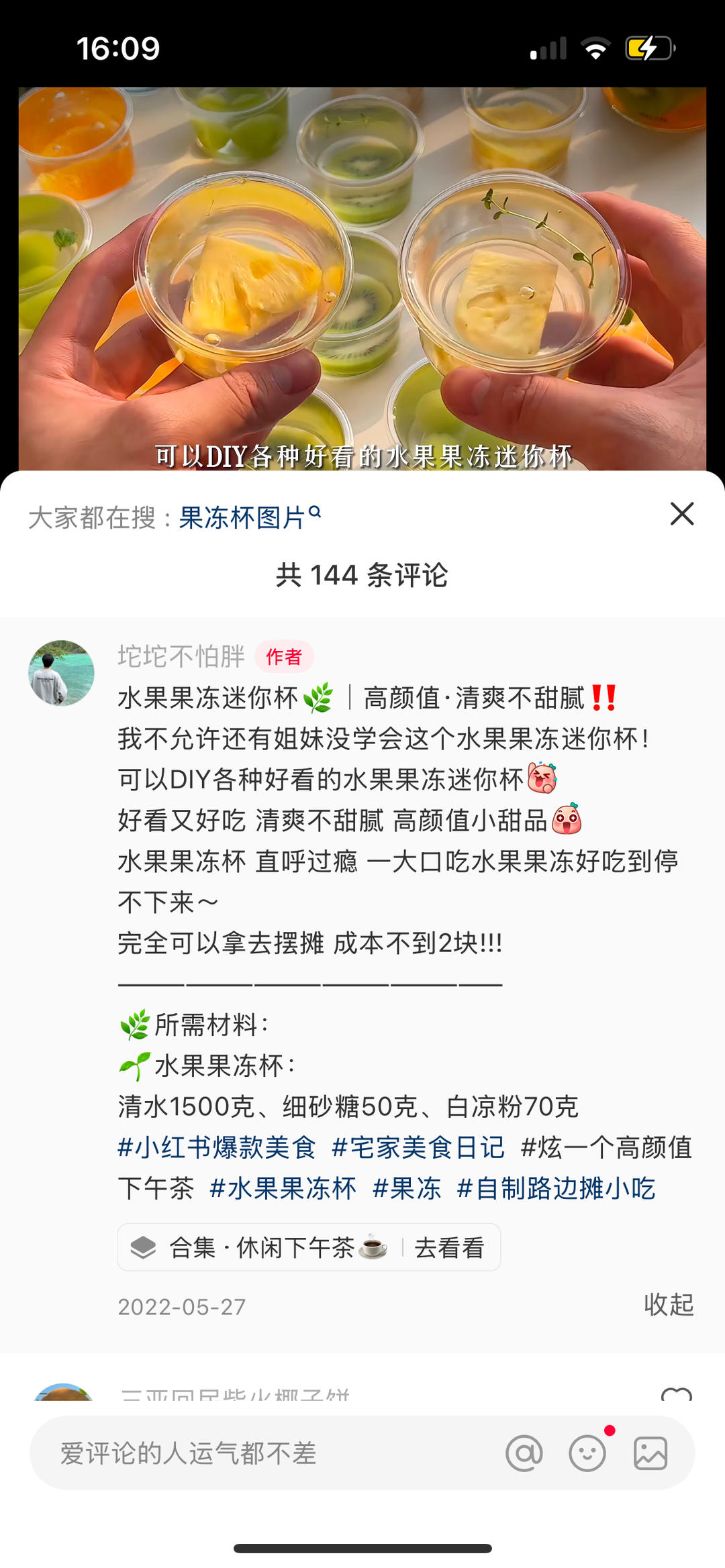Viewport: 725px width, 1568px height.
Task: Mention someone with the @ icon
Action: click(524, 1453)
